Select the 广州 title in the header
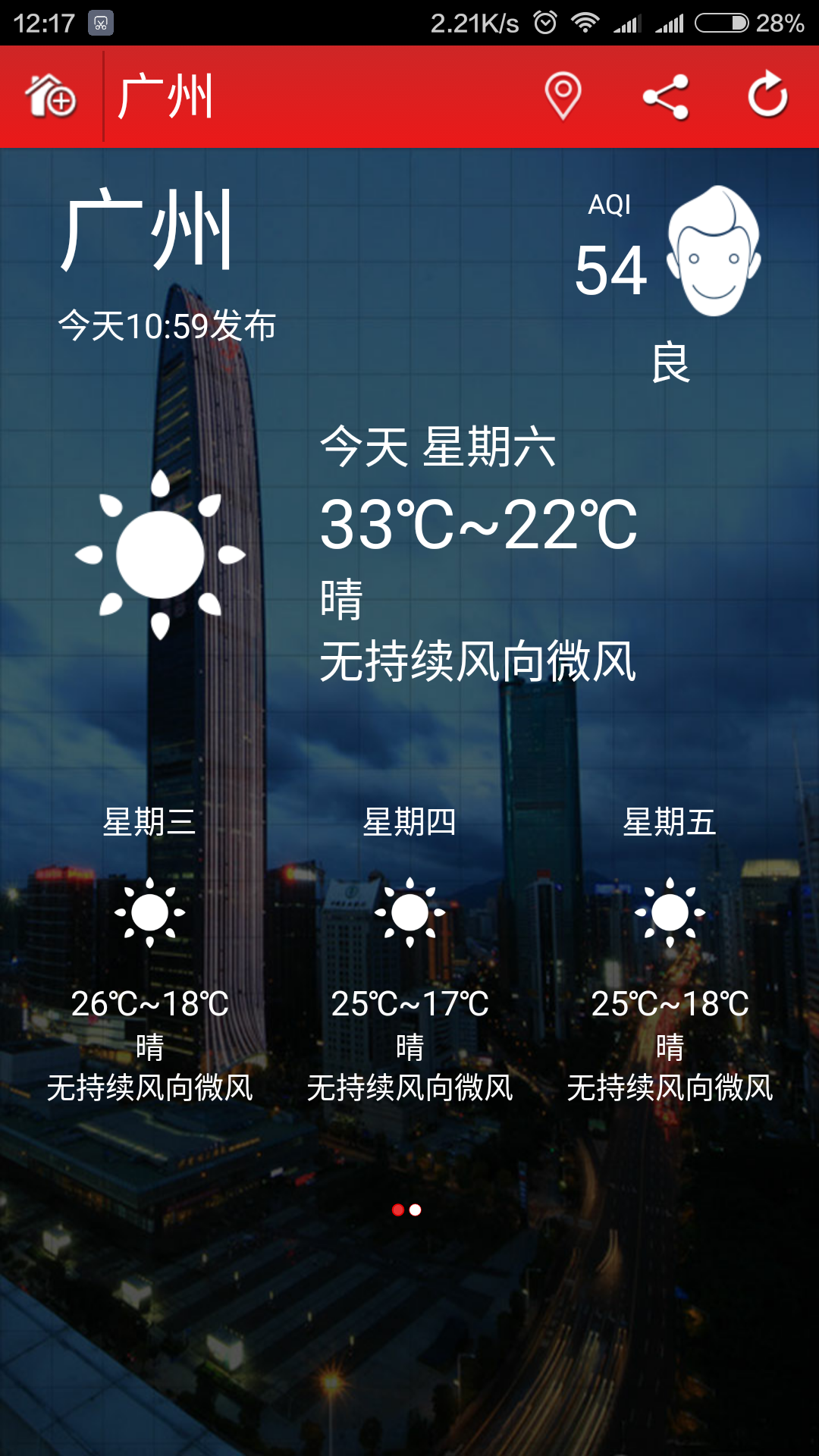 click(x=166, y=96)
